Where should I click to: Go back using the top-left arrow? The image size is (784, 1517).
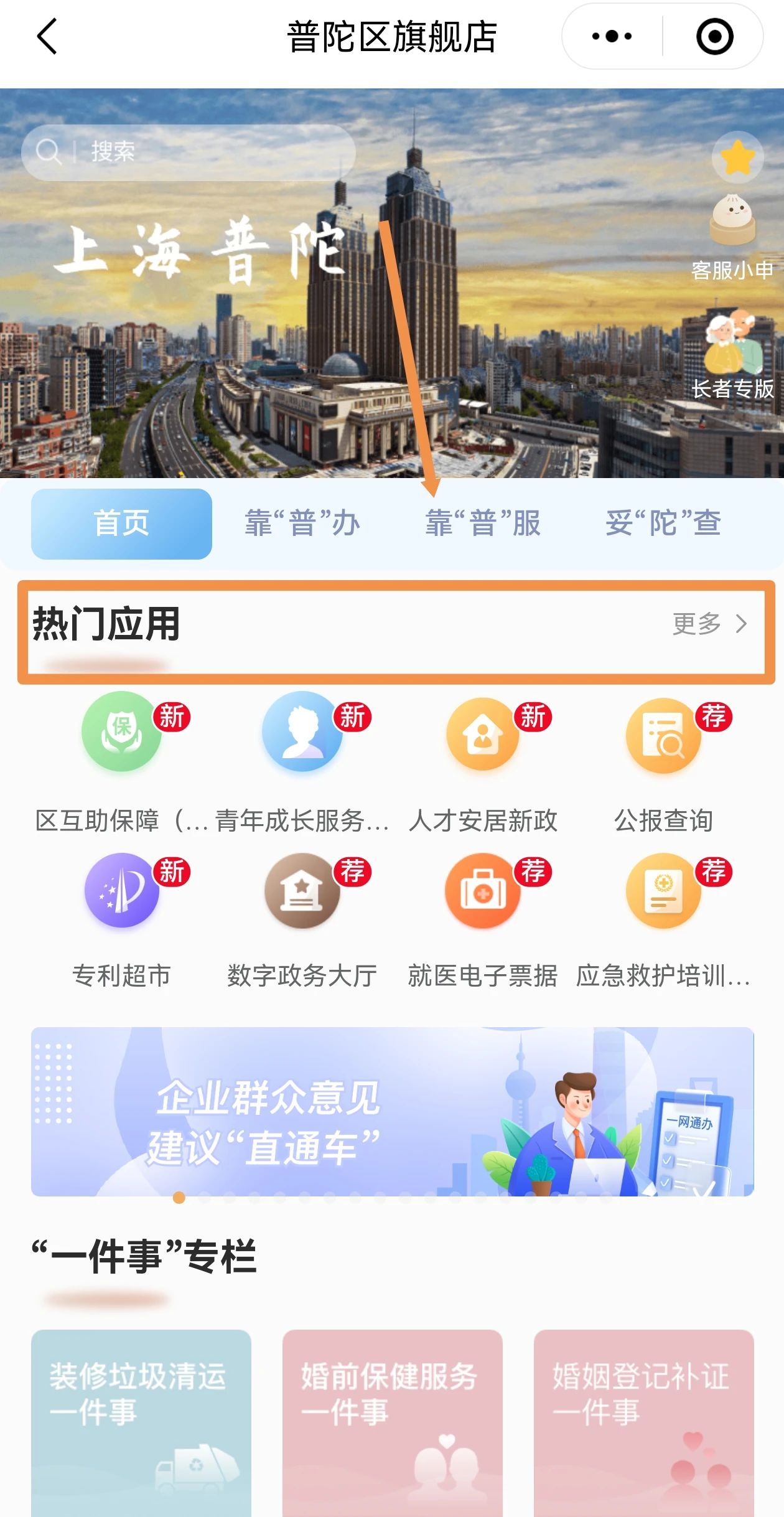pos(47,36)
